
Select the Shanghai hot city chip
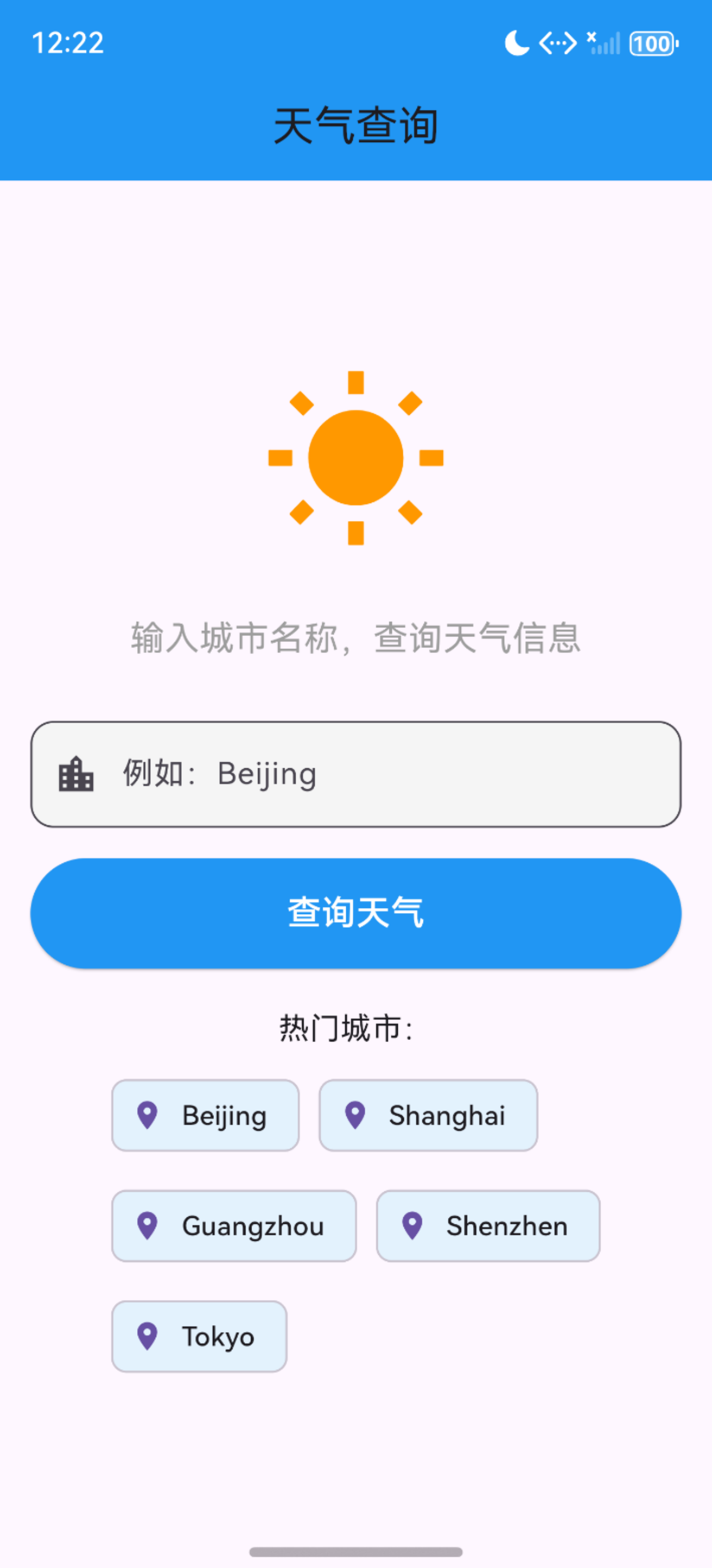pos(428,1115)
